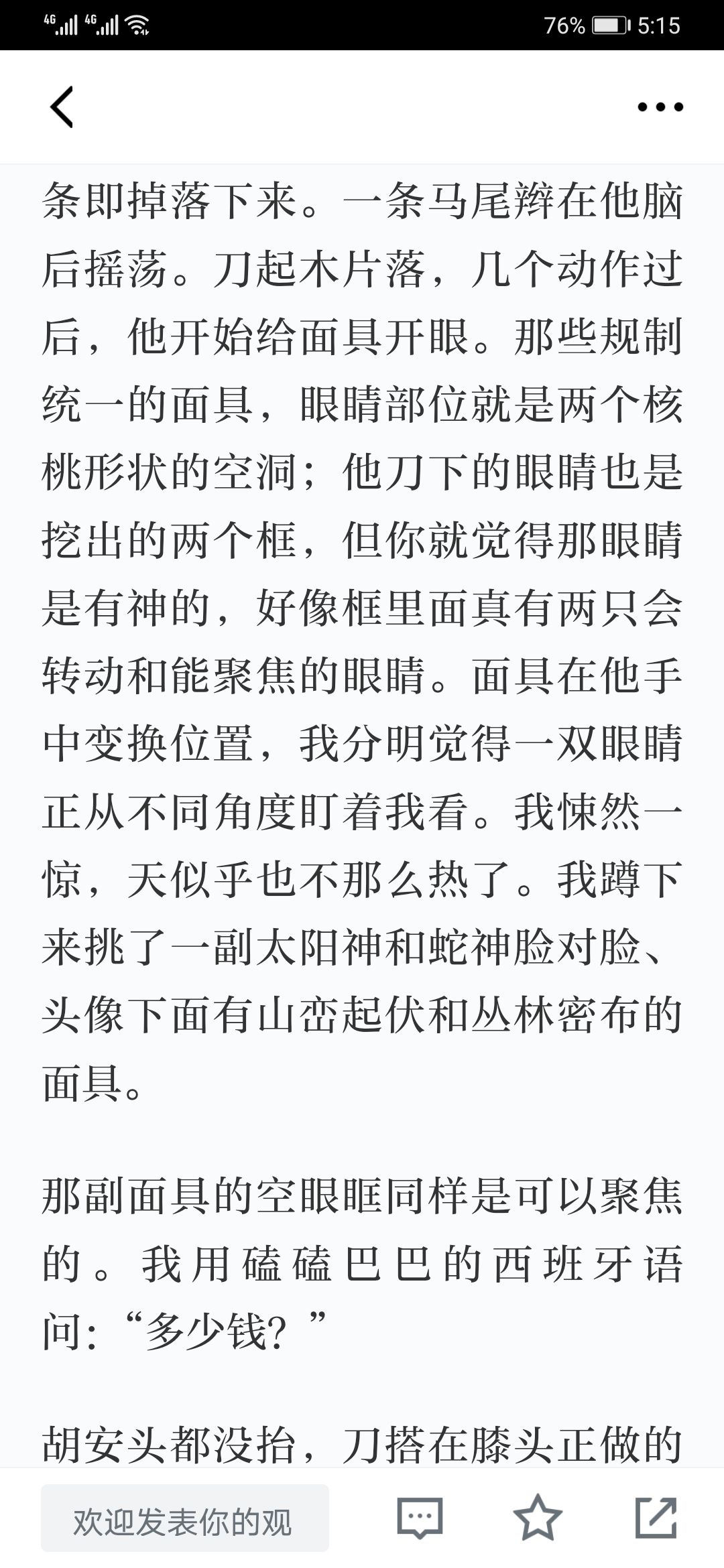Image resolution: width=724 pixels, height=1568 pixels.
Task: Favorite this article with the star icon
Action: 538,1518
